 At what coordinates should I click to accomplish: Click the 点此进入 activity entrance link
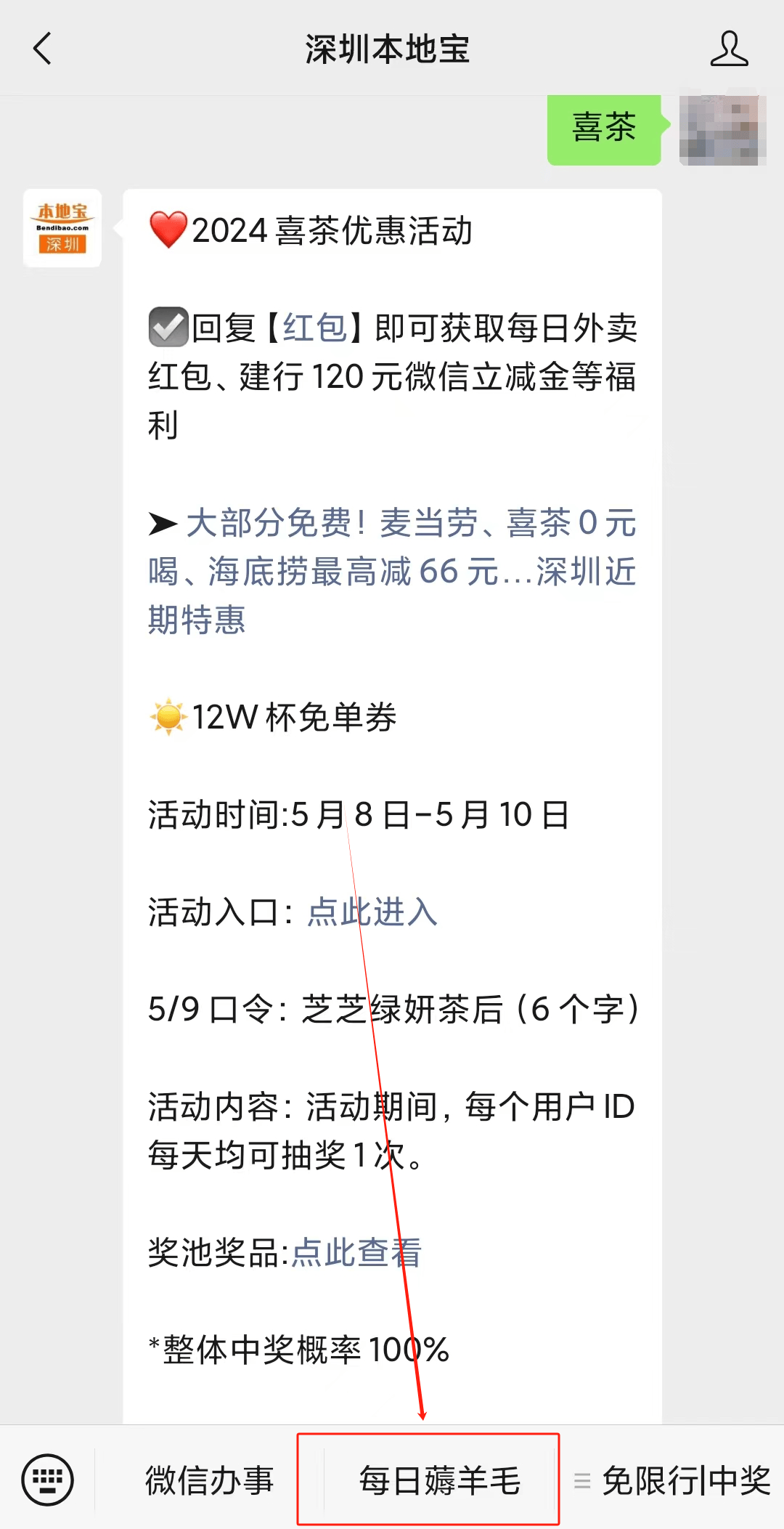[x=371, y=913]
